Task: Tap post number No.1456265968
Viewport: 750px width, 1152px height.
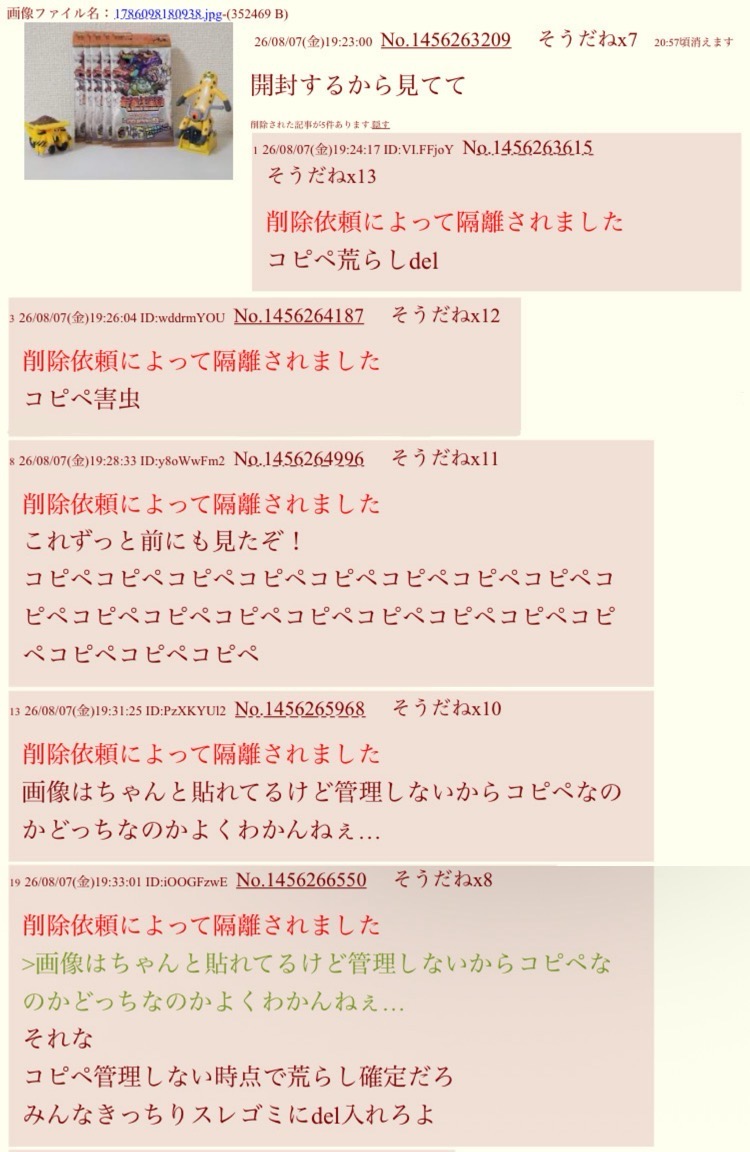Action: [x=300, y=709]
